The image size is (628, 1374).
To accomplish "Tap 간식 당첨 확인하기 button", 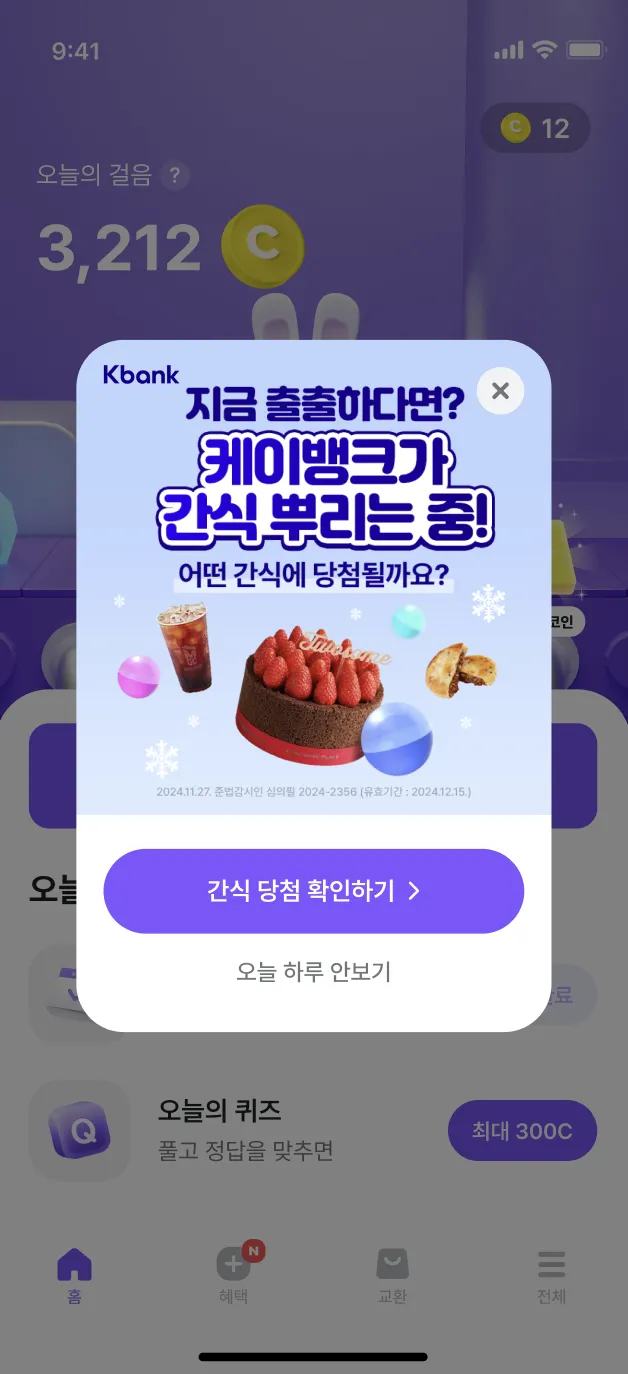I will point(314,891).
